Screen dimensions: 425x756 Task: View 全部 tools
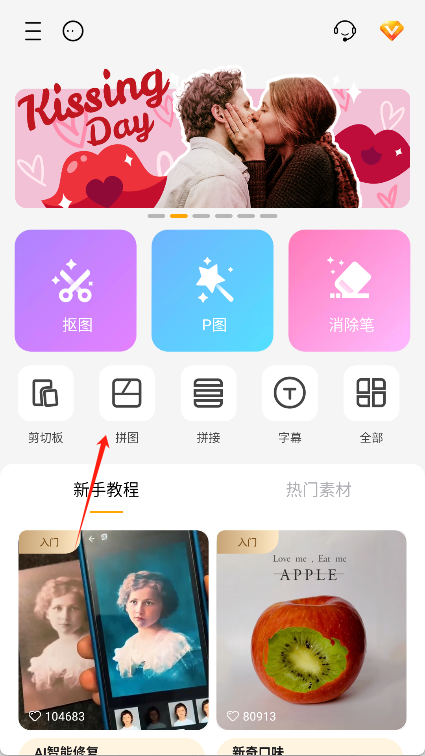371,404
